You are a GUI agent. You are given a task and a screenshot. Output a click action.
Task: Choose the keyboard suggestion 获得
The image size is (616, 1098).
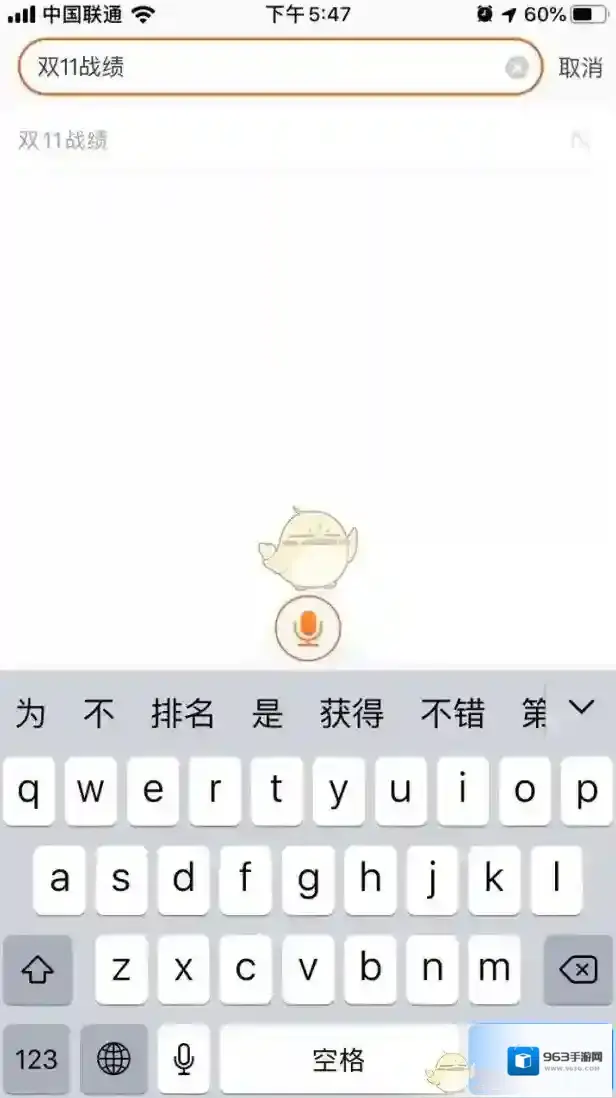[351, 713]
